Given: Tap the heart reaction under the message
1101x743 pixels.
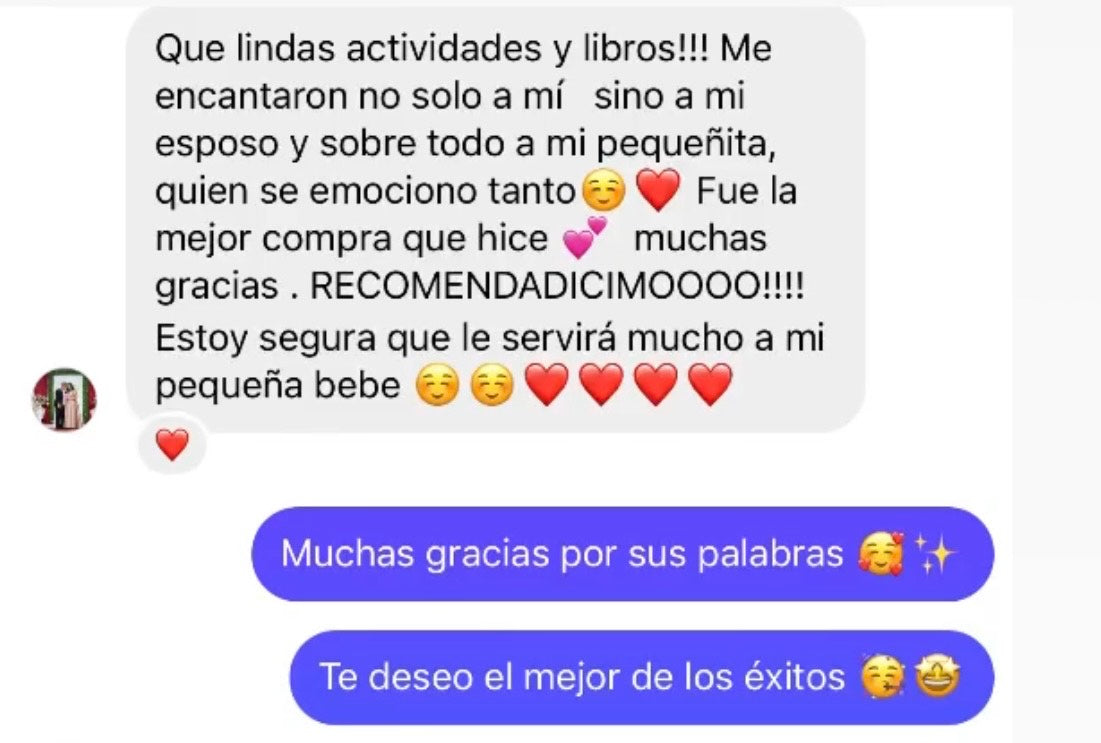Looking at the screenshot, I should (172, 445).
